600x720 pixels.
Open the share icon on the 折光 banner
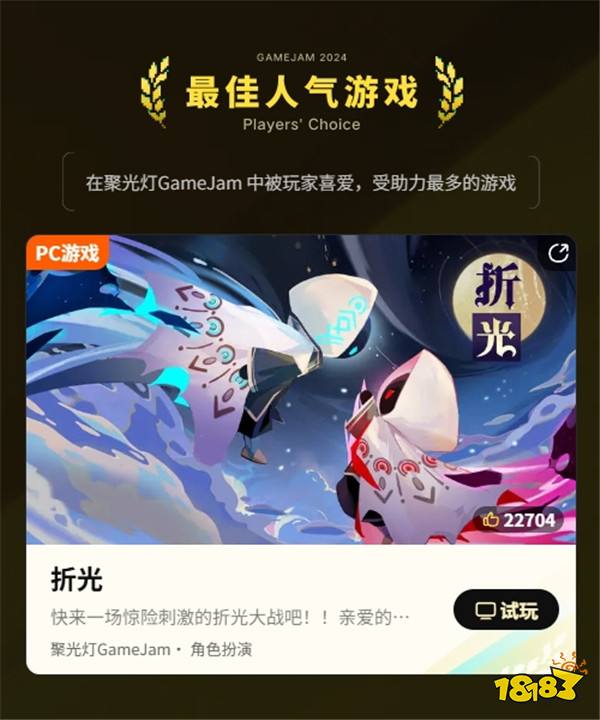(x=558, y=254)
